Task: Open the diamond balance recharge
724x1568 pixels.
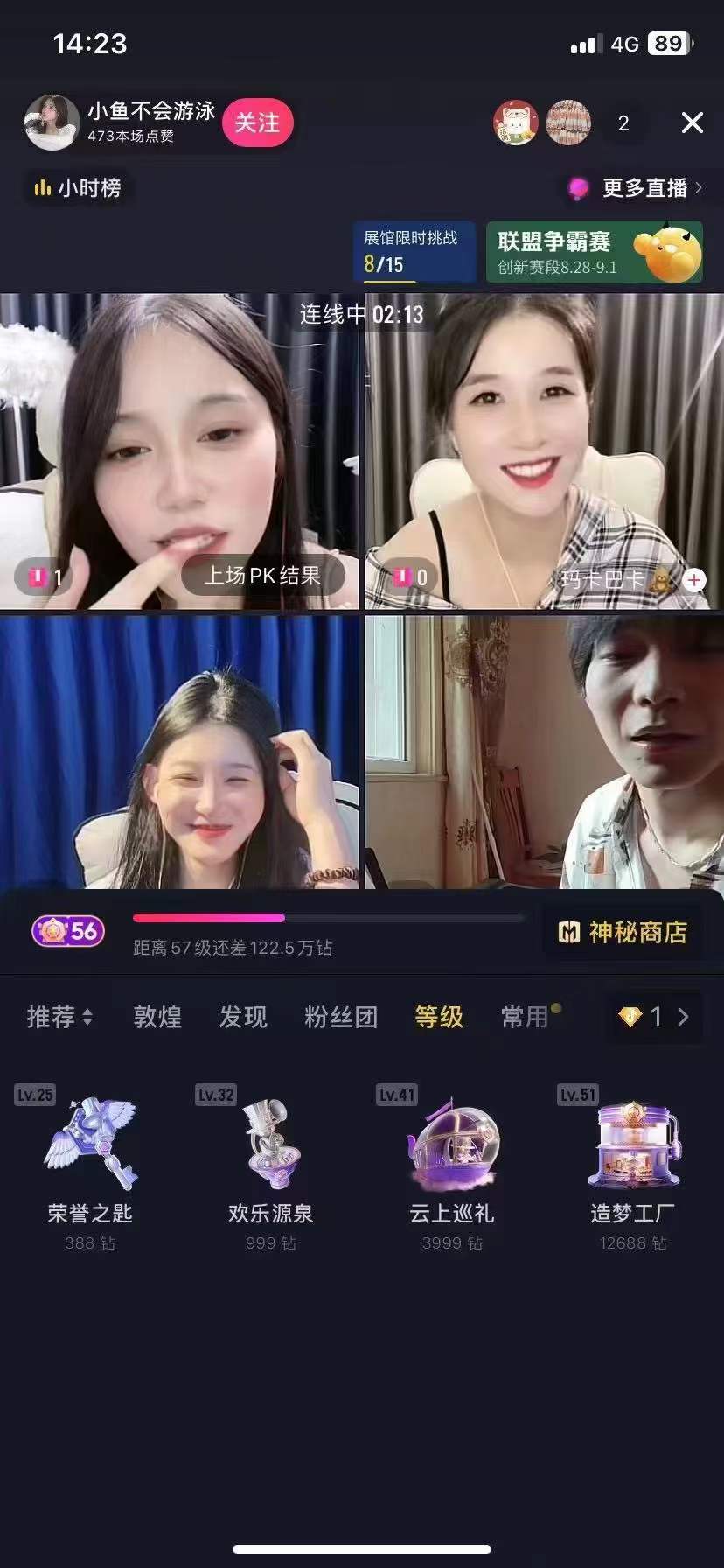Action: (x=654, y=1017)
